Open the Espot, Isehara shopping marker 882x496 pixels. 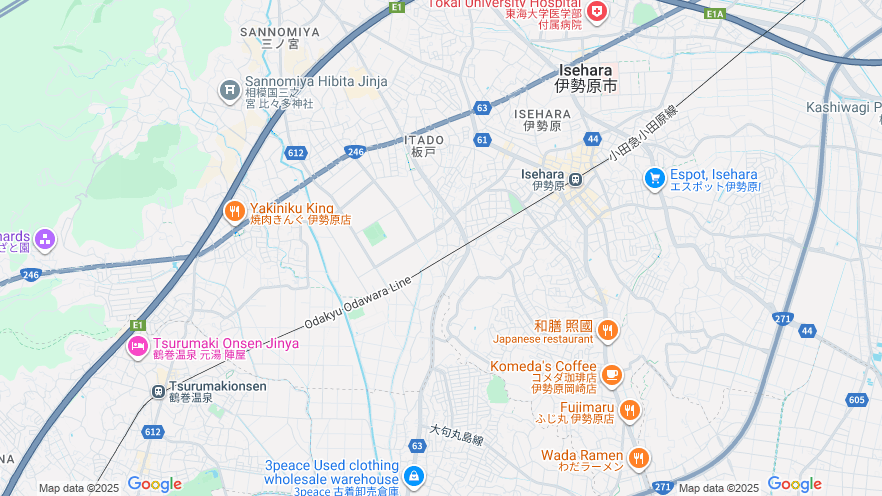click(x=654, y=178)
